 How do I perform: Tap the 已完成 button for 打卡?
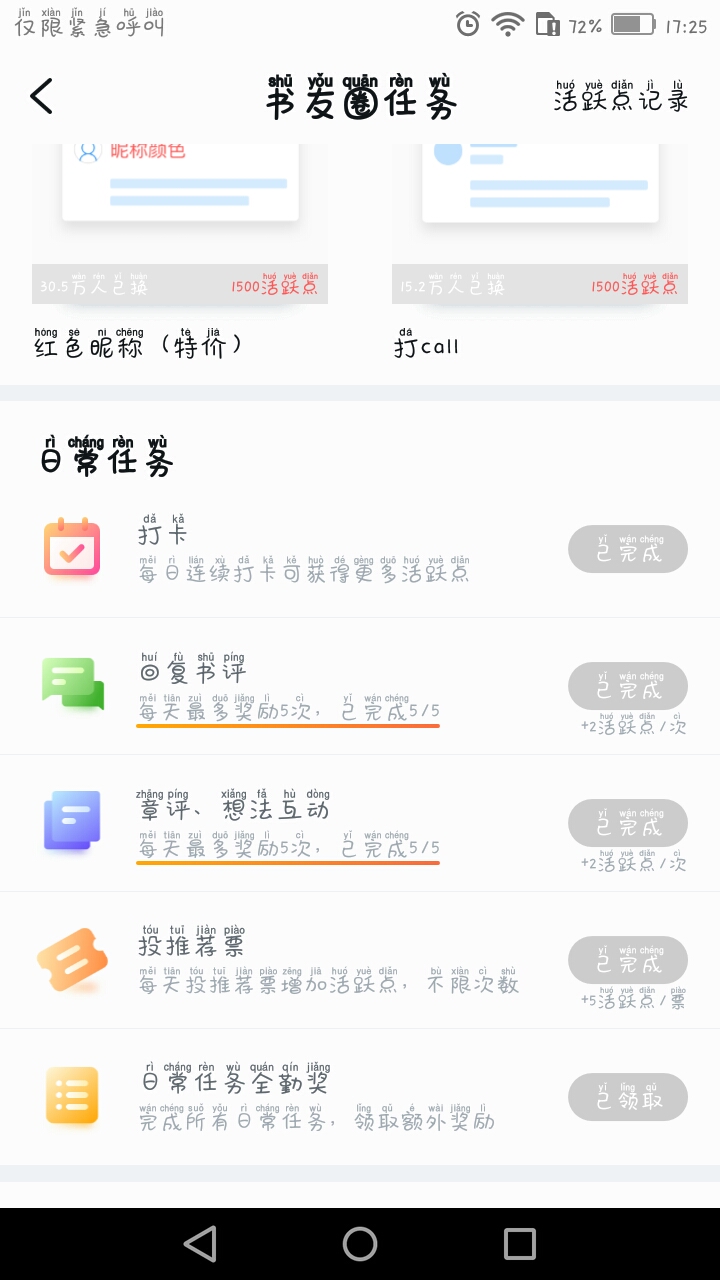pos(628,549)
